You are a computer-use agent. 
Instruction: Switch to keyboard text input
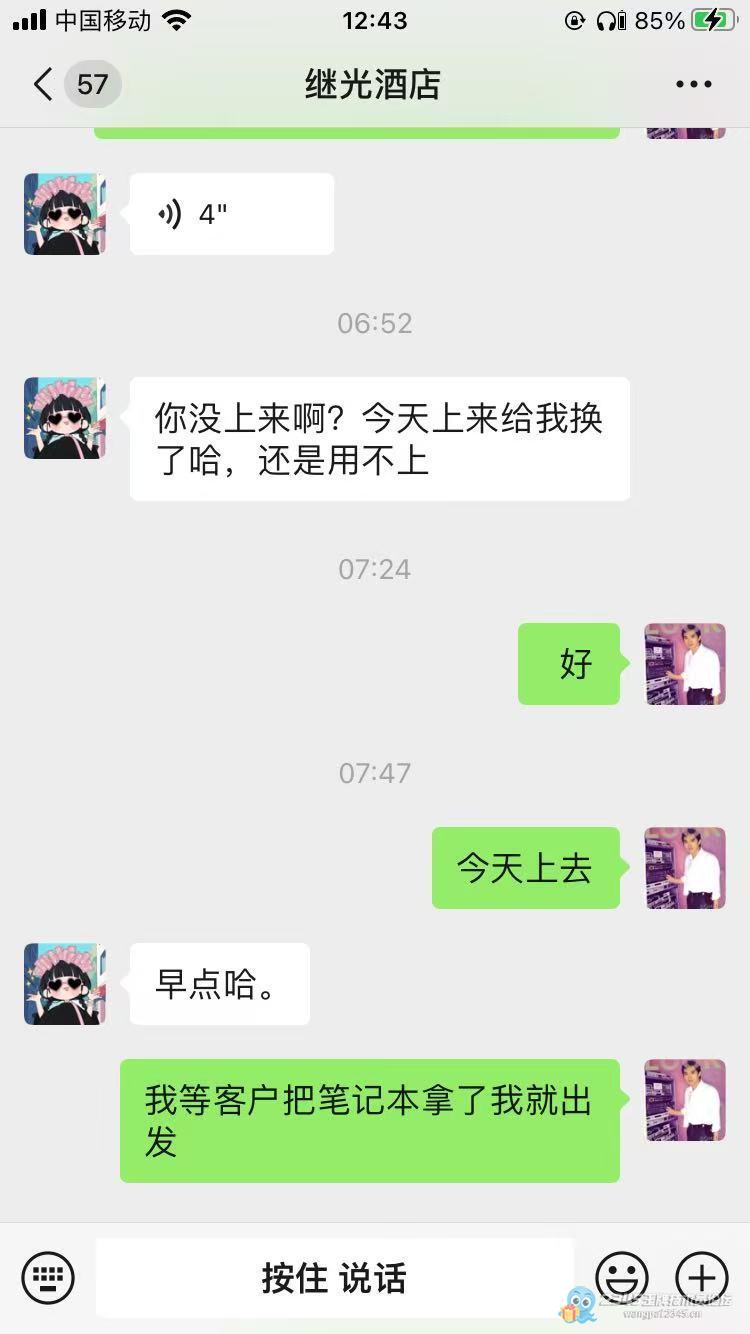pyautogui.click(x=48, y=1277)
